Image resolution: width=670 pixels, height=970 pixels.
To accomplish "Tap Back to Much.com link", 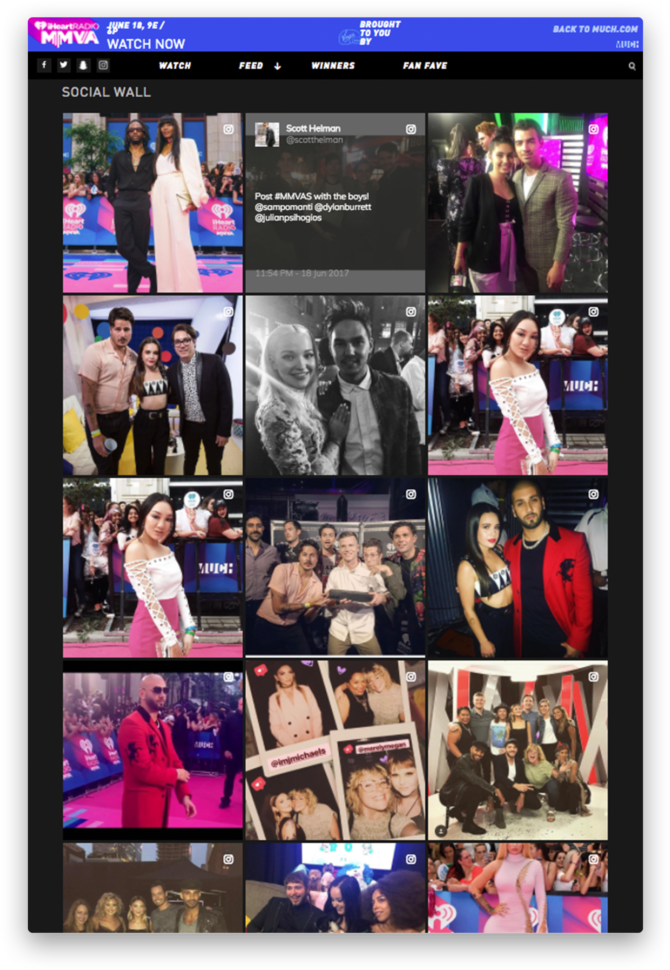I will coord(595,29).
